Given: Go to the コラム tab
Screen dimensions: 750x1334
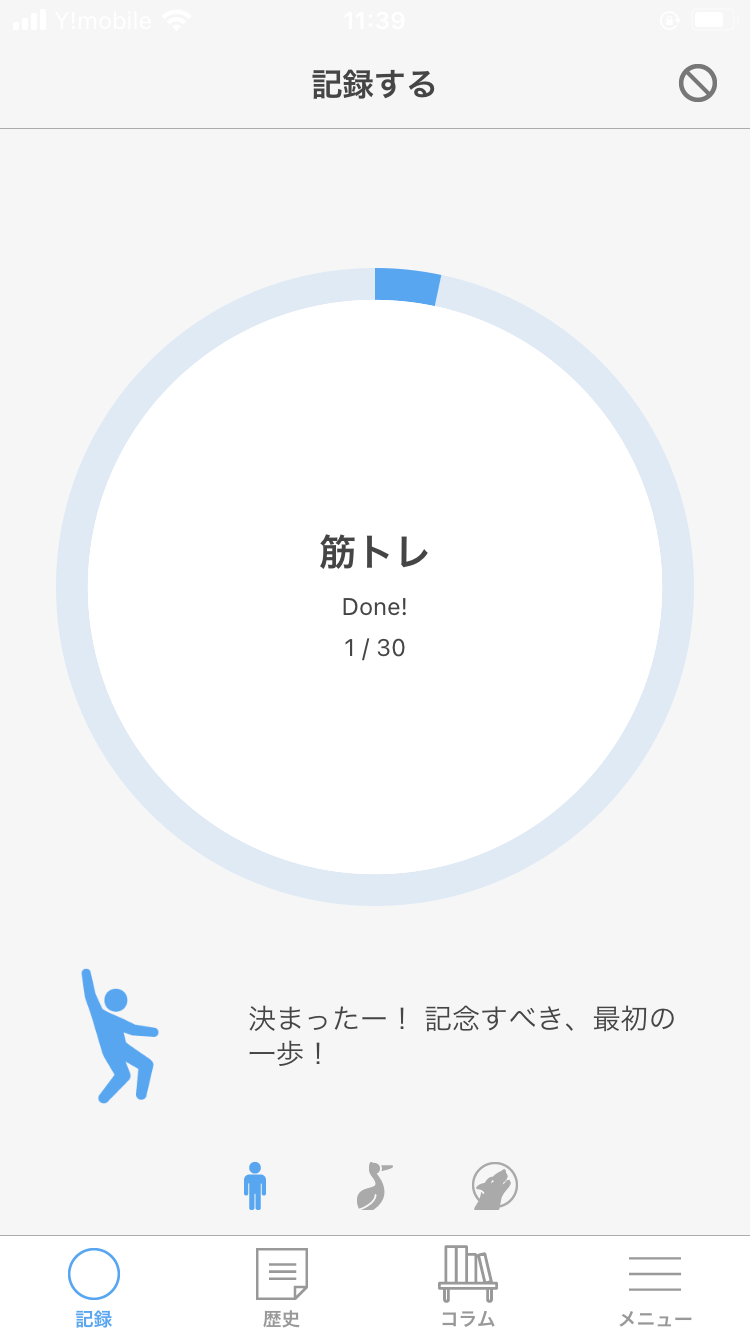Looking at the screenshot, I should [x=468, y=1287].
